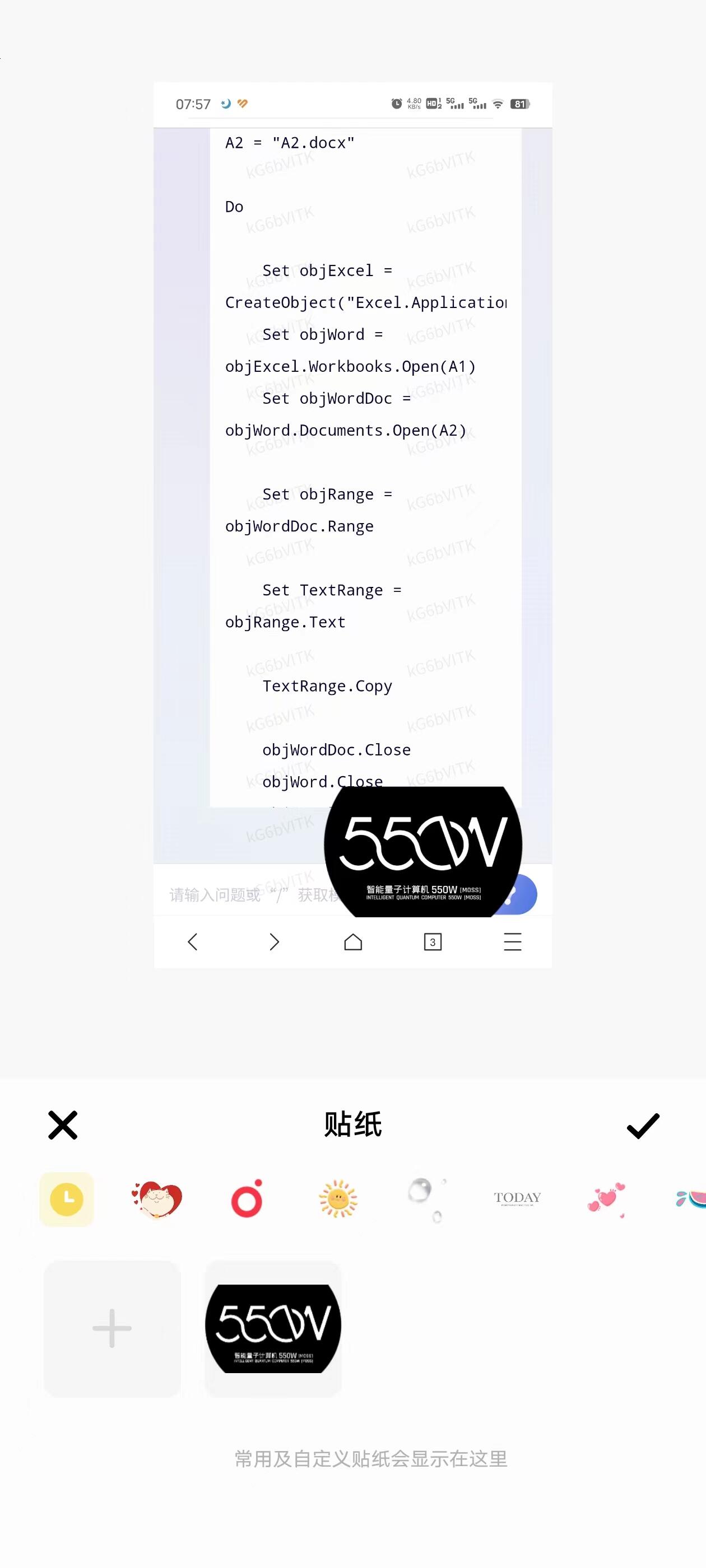Open the recent stickers clock tab
The height and width of the screenshot is (1568, 706).
(66, 1198)
